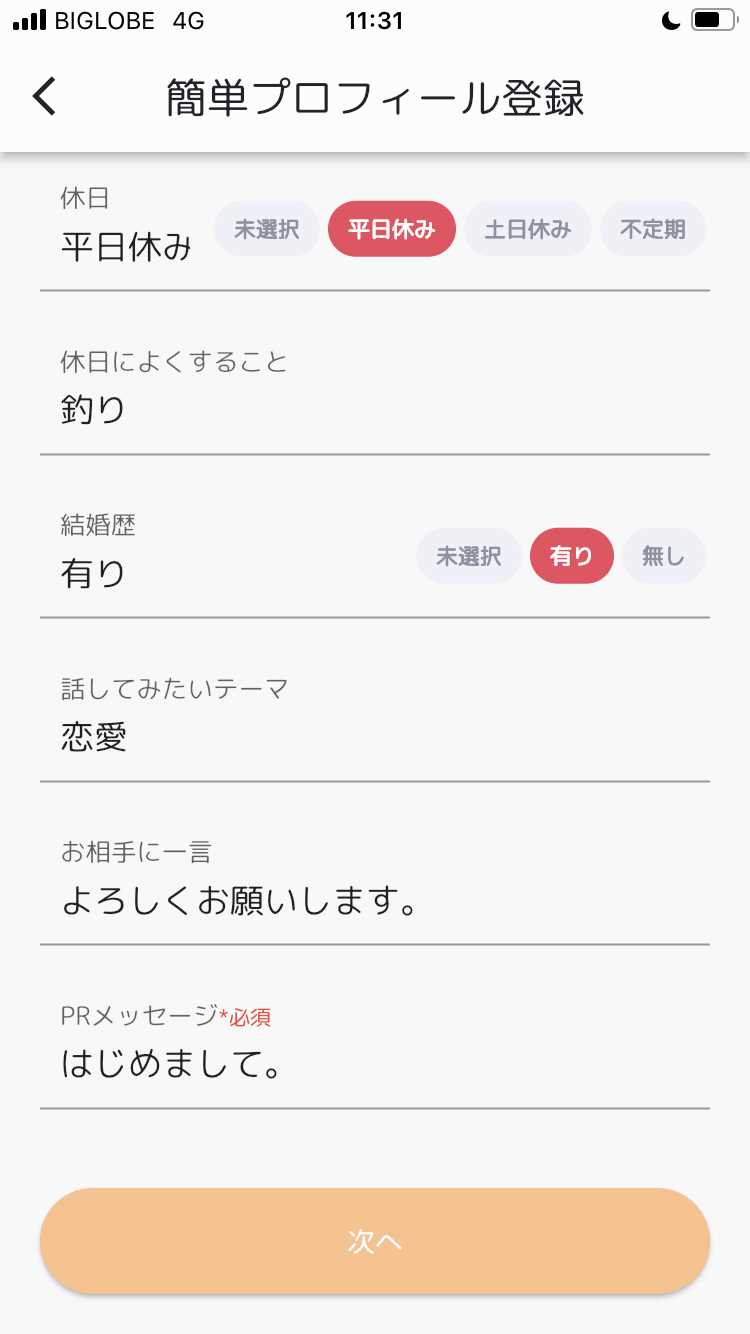Tap the 次へ button

pyautogui.click(x=374, y=1240)
